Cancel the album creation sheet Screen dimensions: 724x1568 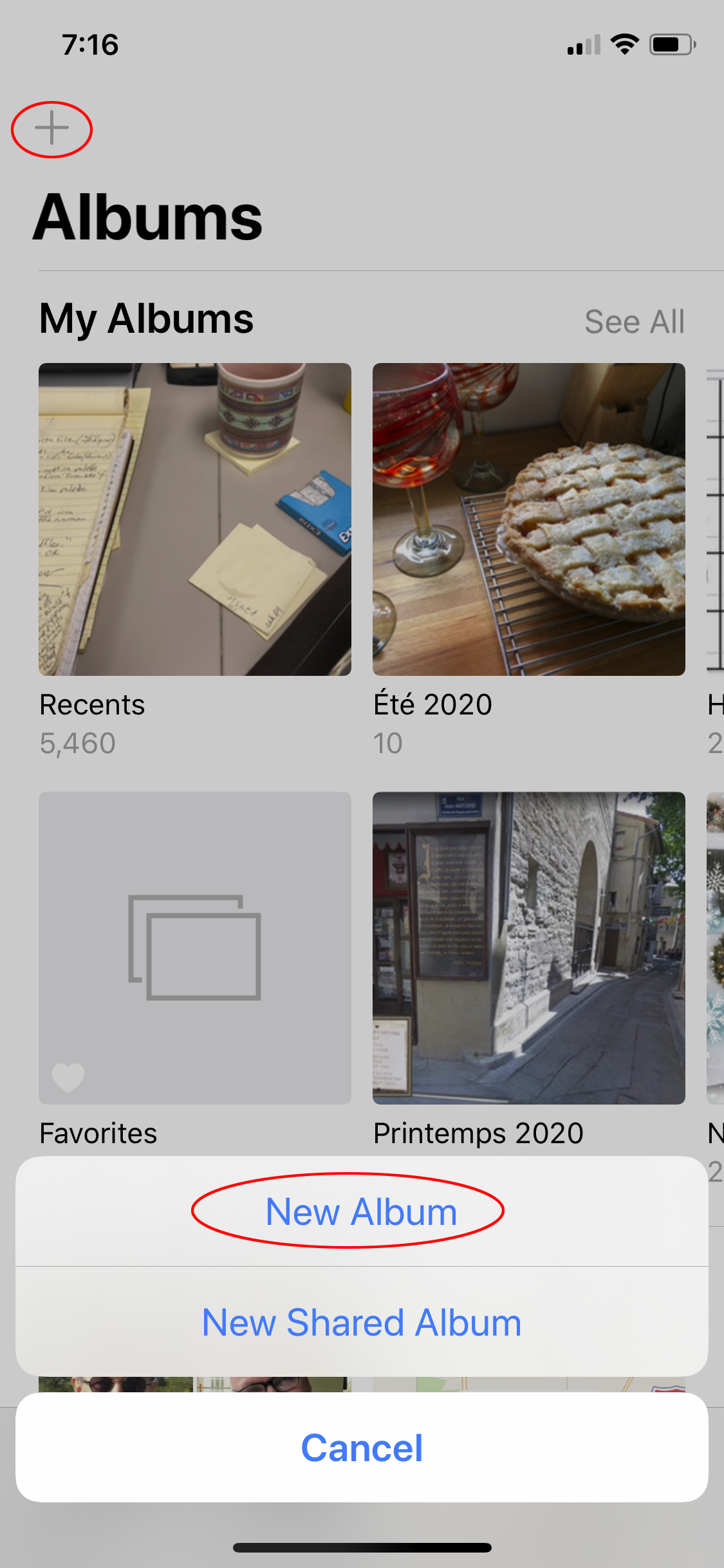coord(361,1448)
